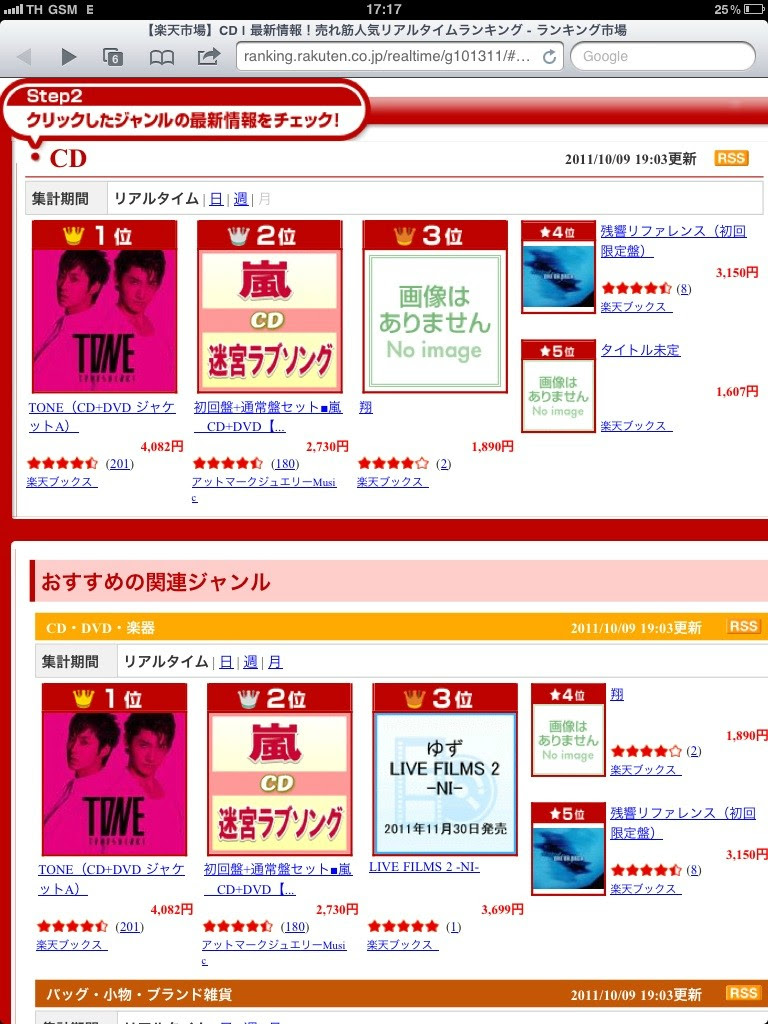Open the Safari tabs view

click(x=114, y=57)
